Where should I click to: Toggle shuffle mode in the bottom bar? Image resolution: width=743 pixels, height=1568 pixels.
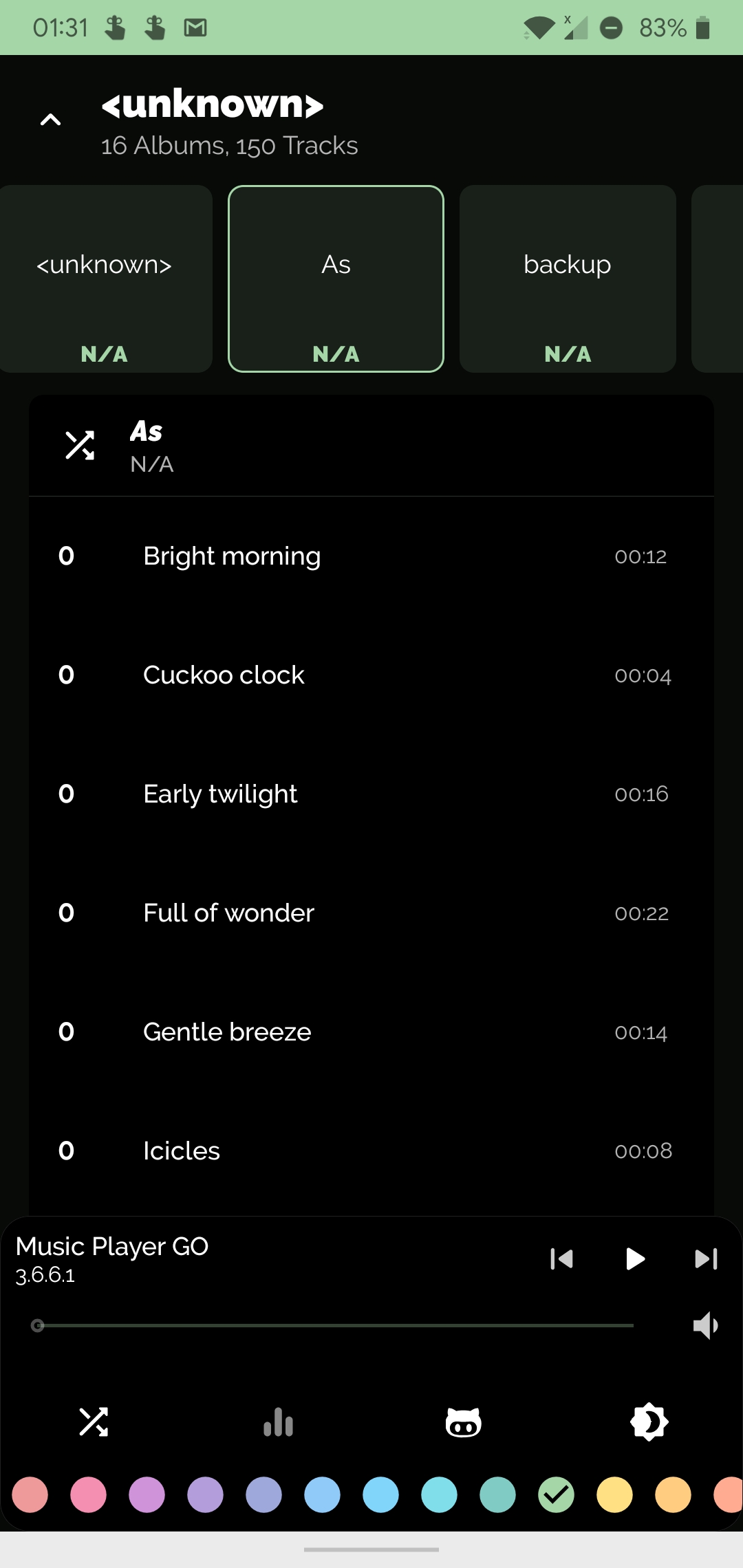[x=93, y=1422]
